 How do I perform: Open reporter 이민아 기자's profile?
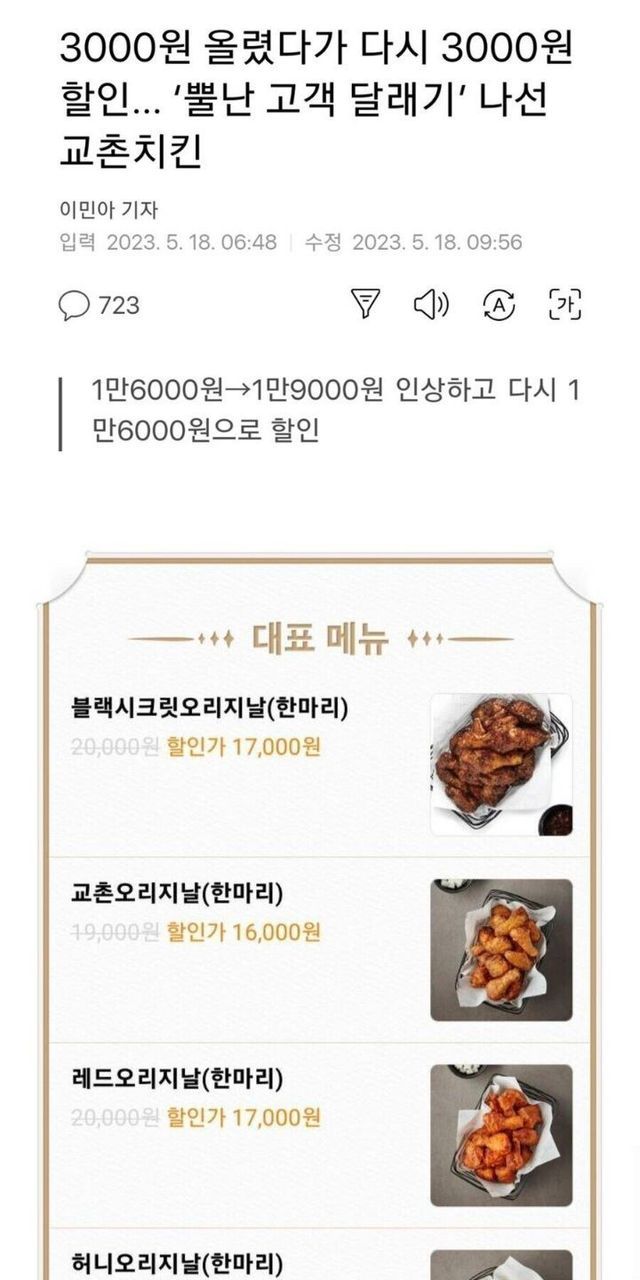click(108, 211)
